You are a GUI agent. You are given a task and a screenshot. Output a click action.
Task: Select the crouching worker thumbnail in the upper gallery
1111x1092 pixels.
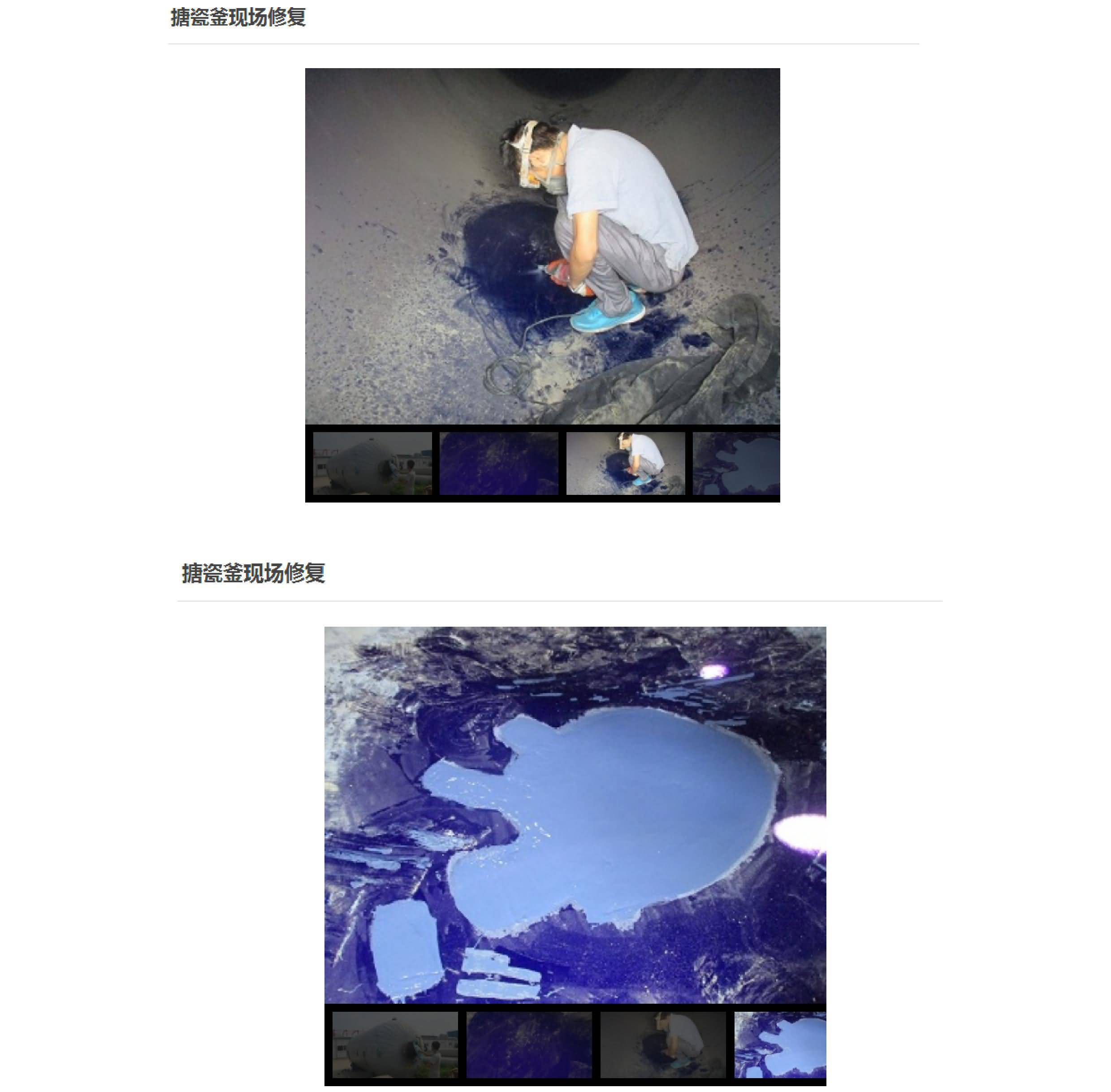(626, 464)
